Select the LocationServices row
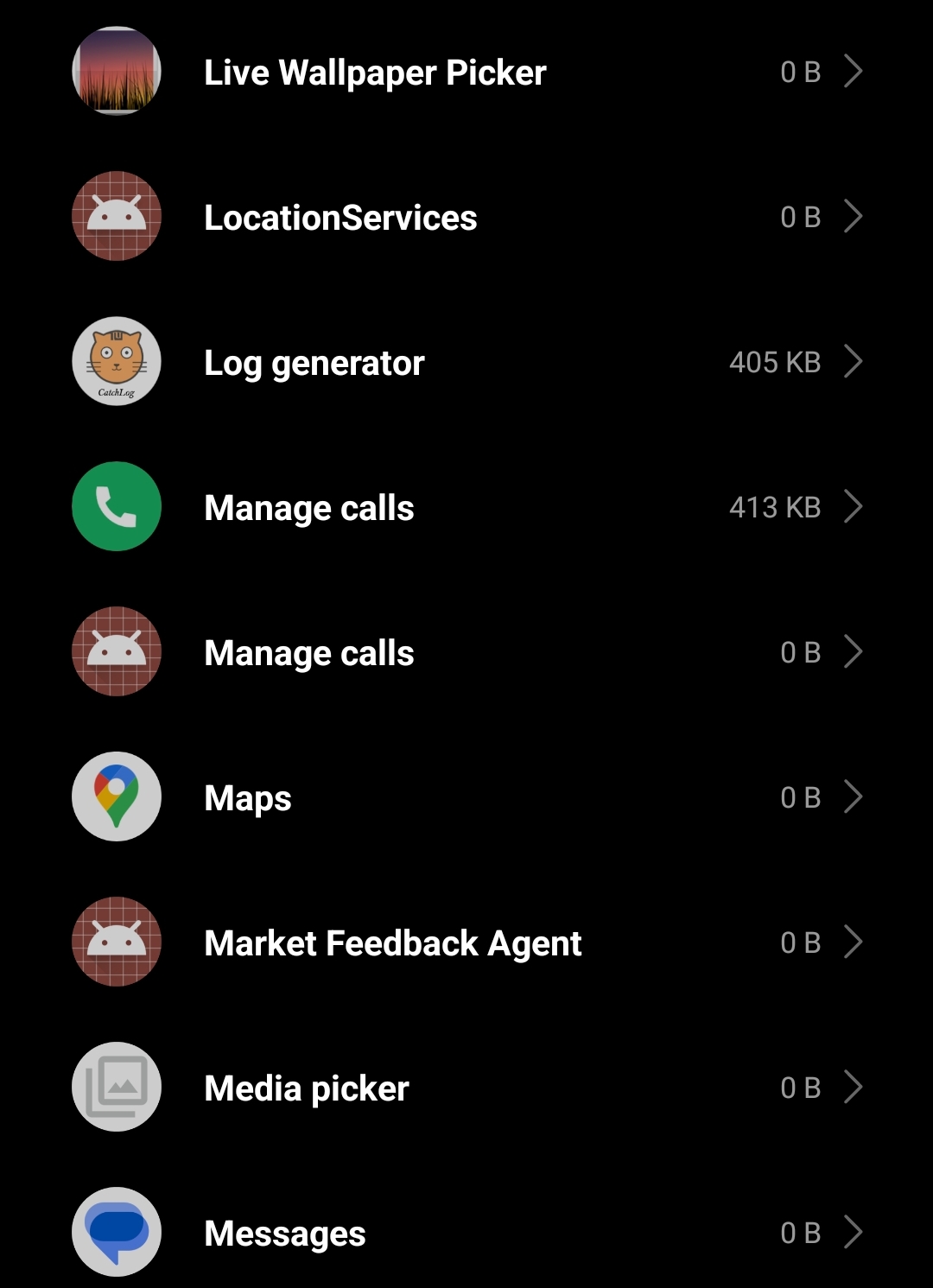933x1288 pixels. 466,217
